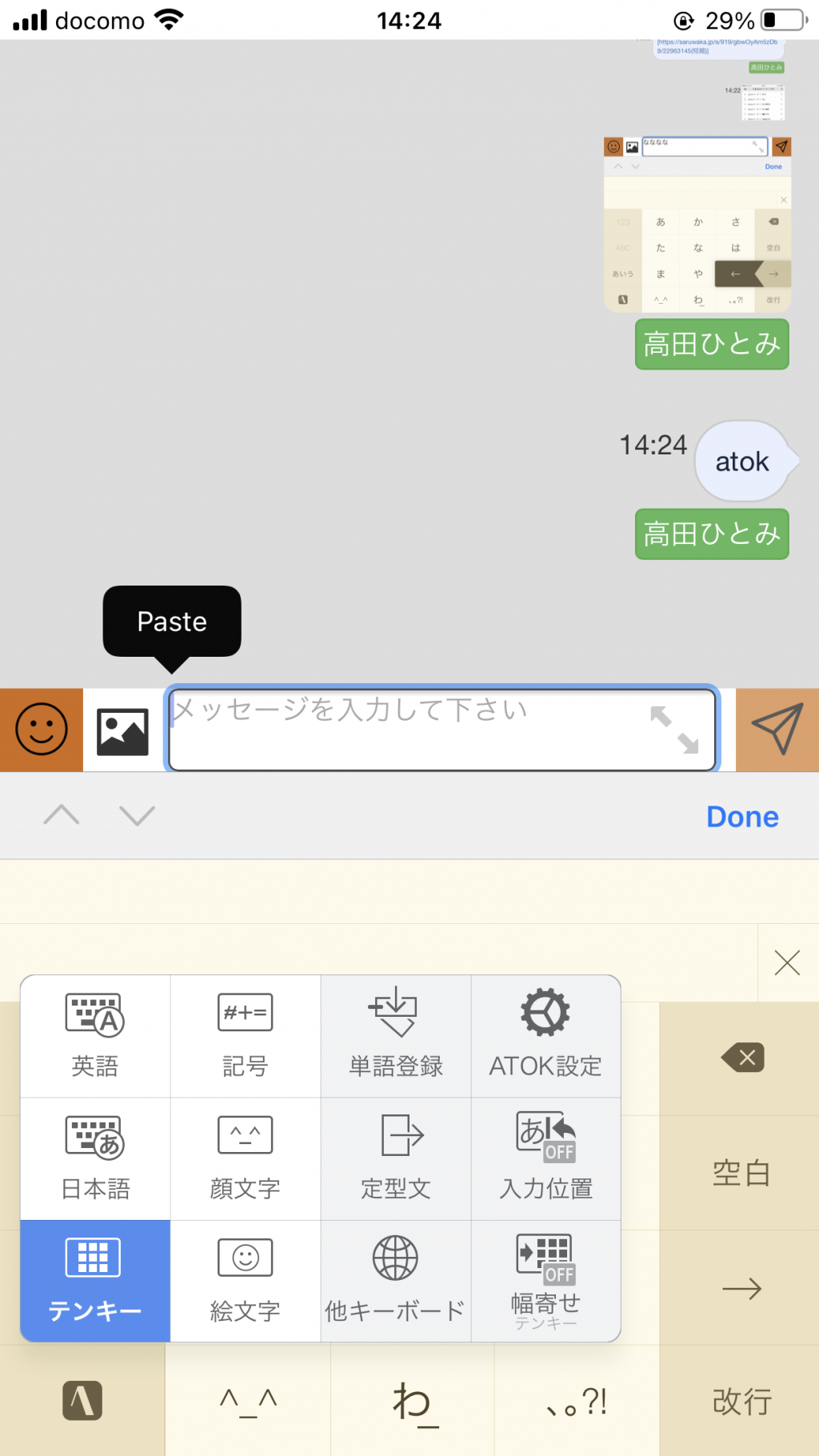Screen dimensions: 819x1456
Task: Send the message with the paper plane
Action: (777, 730)
